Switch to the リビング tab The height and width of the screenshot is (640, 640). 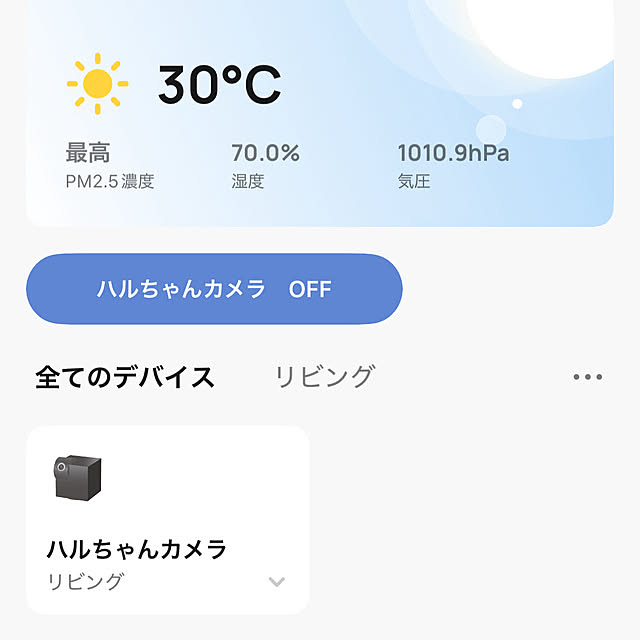(324, 377)
